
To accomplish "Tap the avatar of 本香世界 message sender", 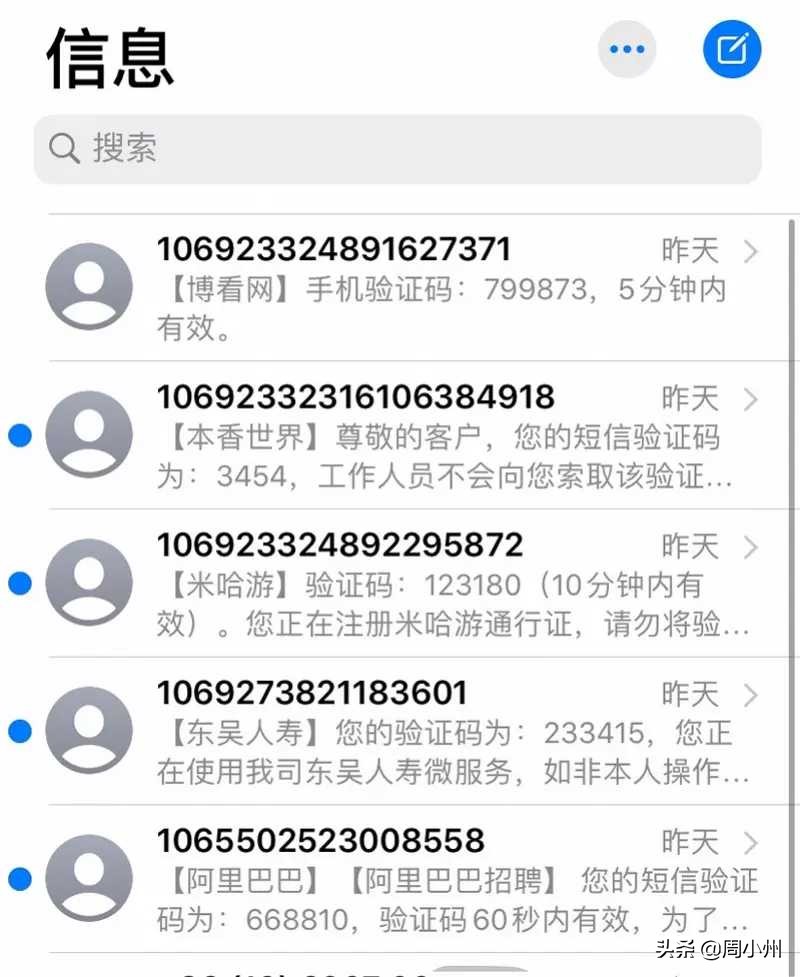I will [89, 435].
